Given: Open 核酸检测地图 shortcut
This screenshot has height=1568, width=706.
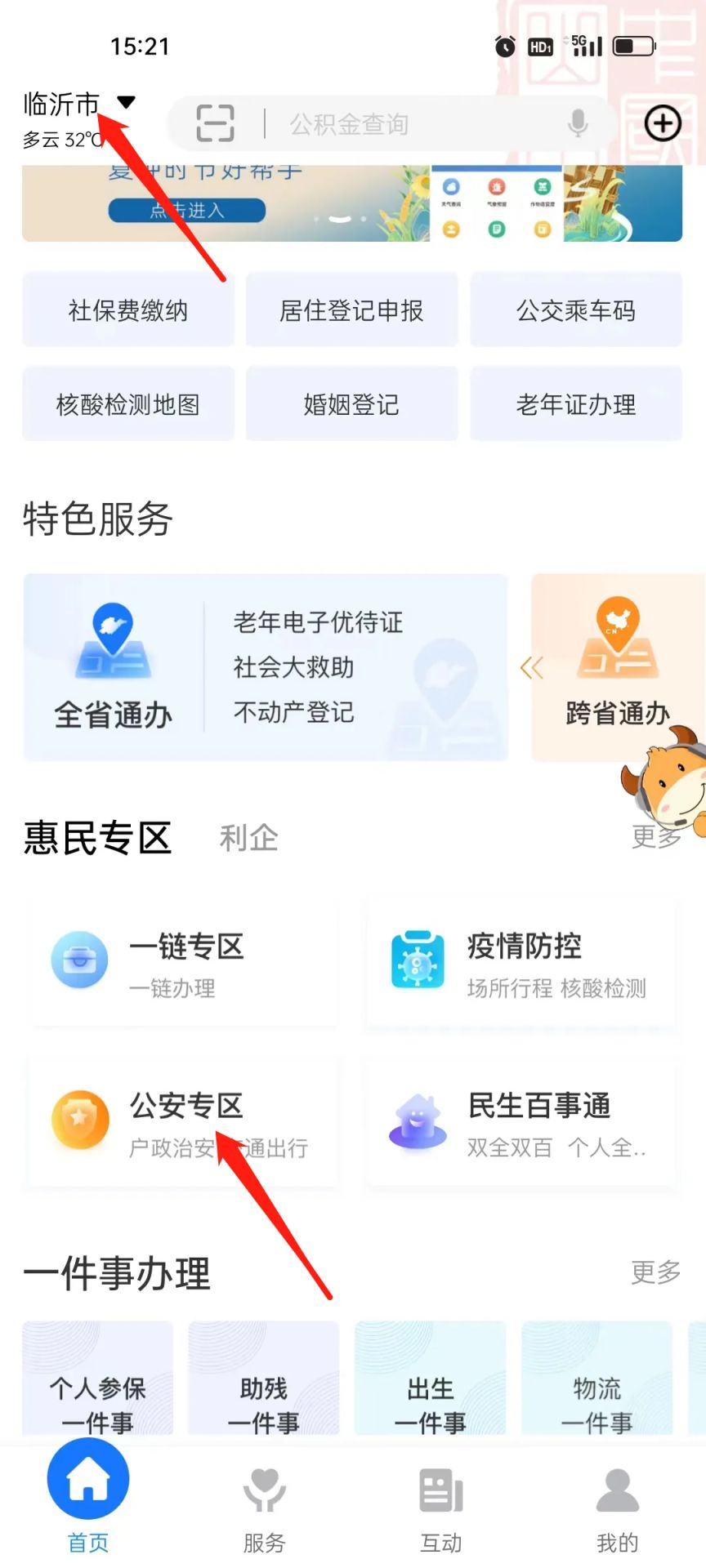Looking at the screenshot, I should point(128,404).
